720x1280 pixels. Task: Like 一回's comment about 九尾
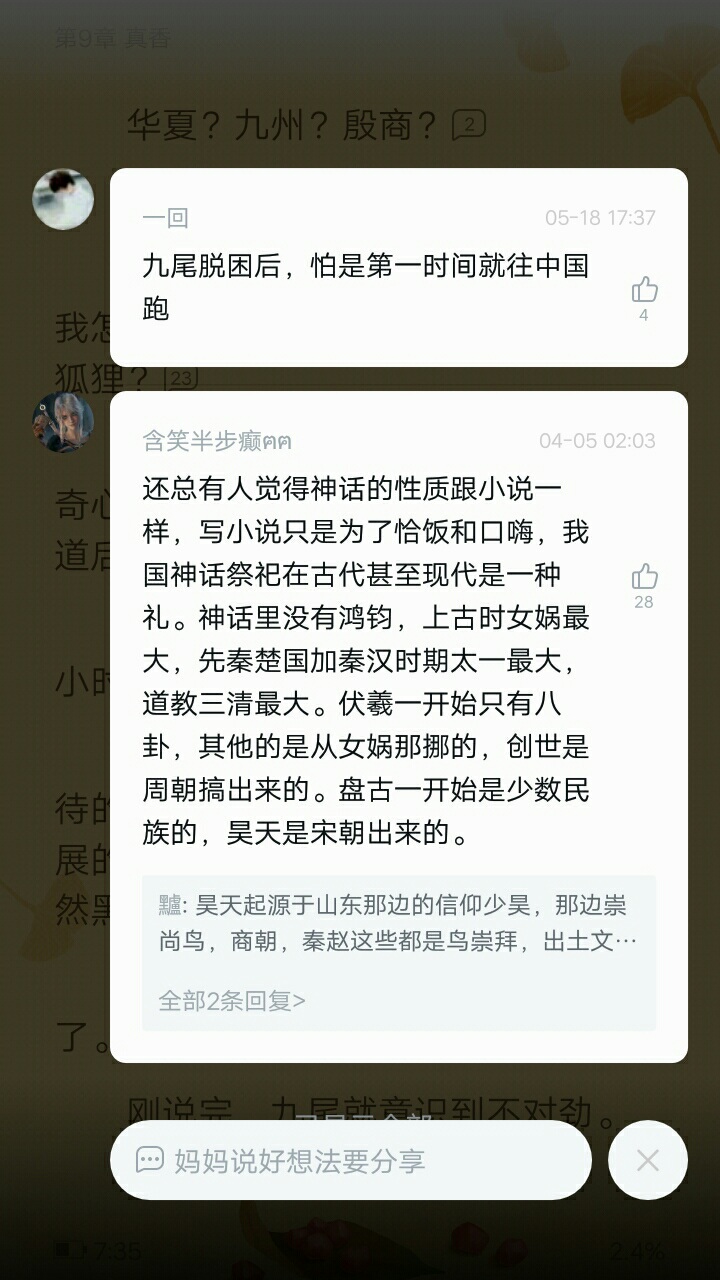644,291
